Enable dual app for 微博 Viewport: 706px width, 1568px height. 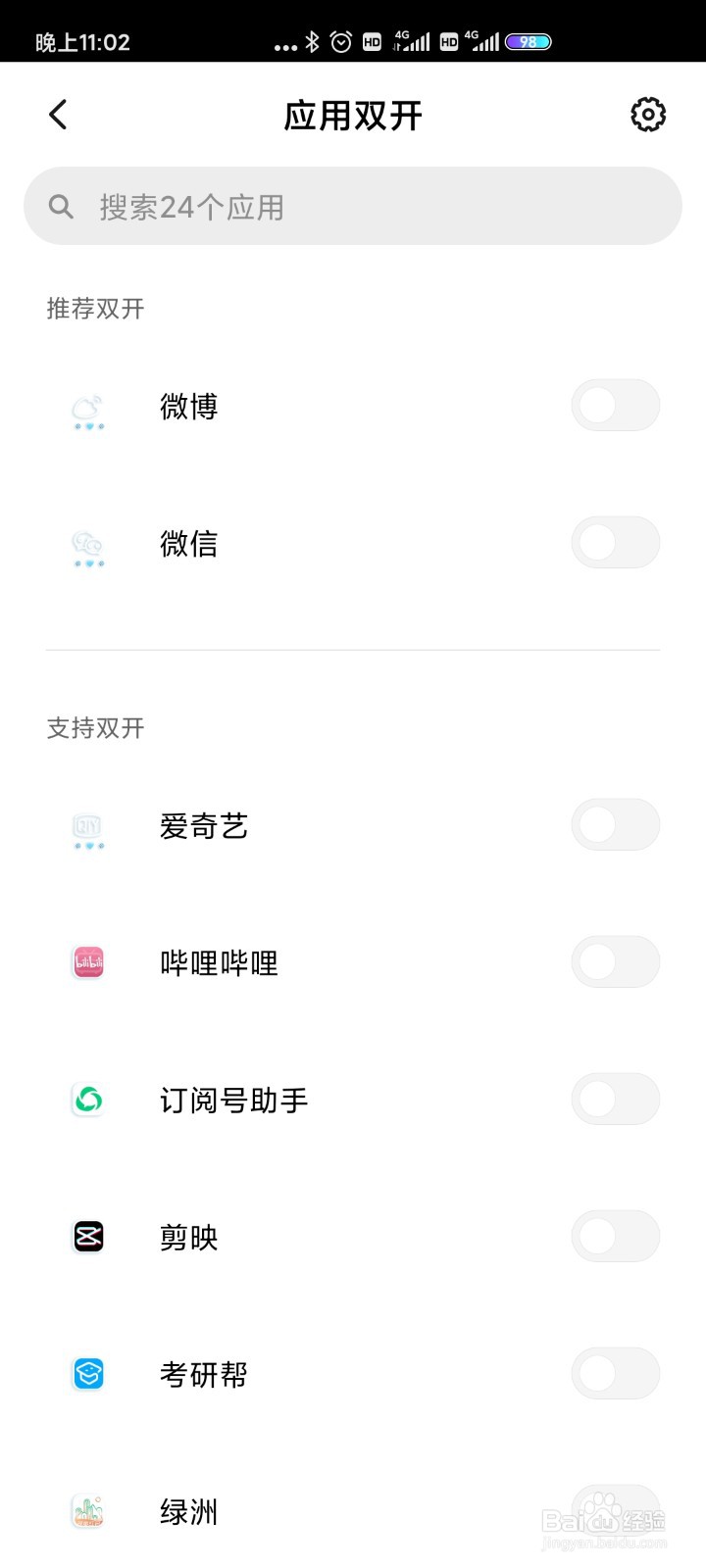coord(615,406)
